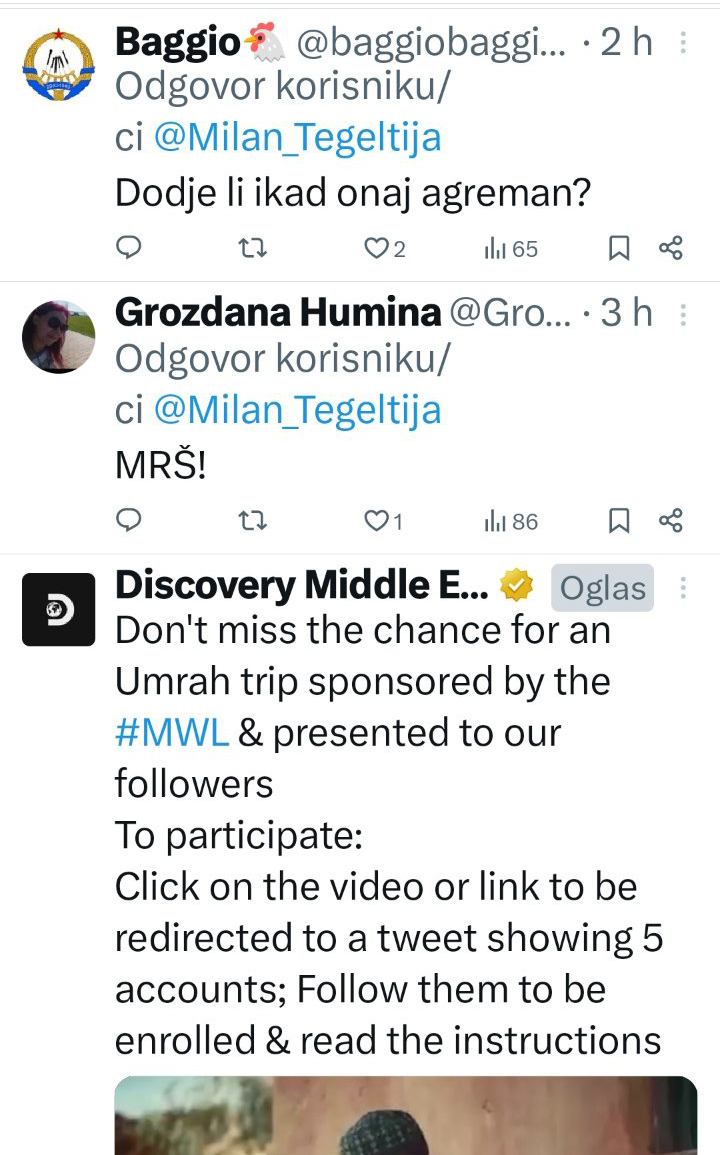Viewport: 720px width, 1155px height.
Task: Like Baggio's tweet
Action: coord(376,248)
